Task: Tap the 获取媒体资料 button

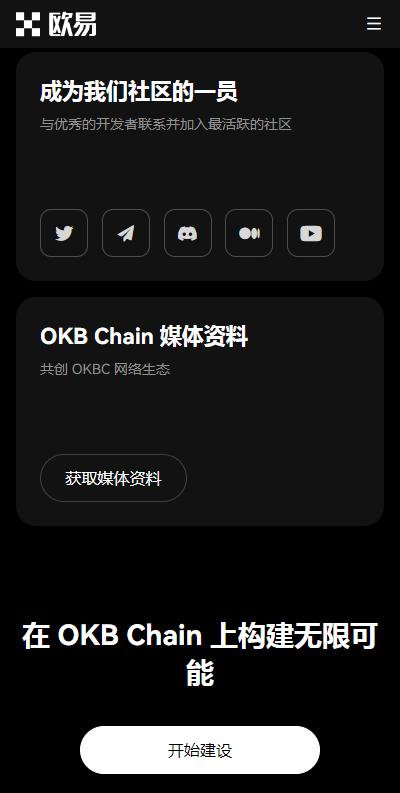Action: click(113, 478)
